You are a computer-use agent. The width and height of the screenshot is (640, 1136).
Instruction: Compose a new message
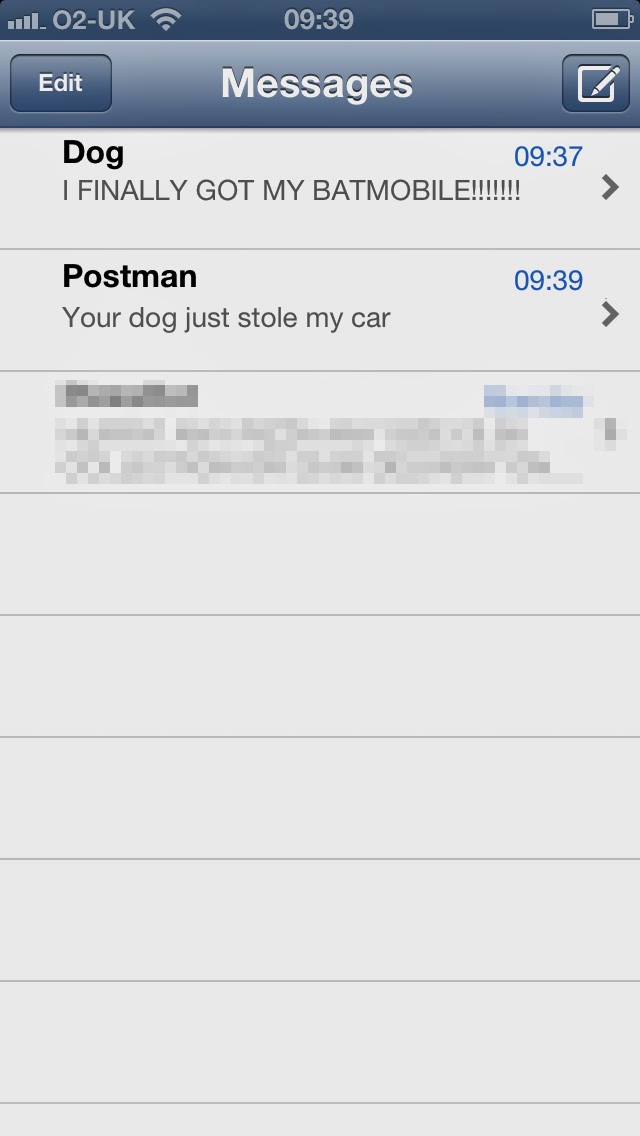coord(595,84)
